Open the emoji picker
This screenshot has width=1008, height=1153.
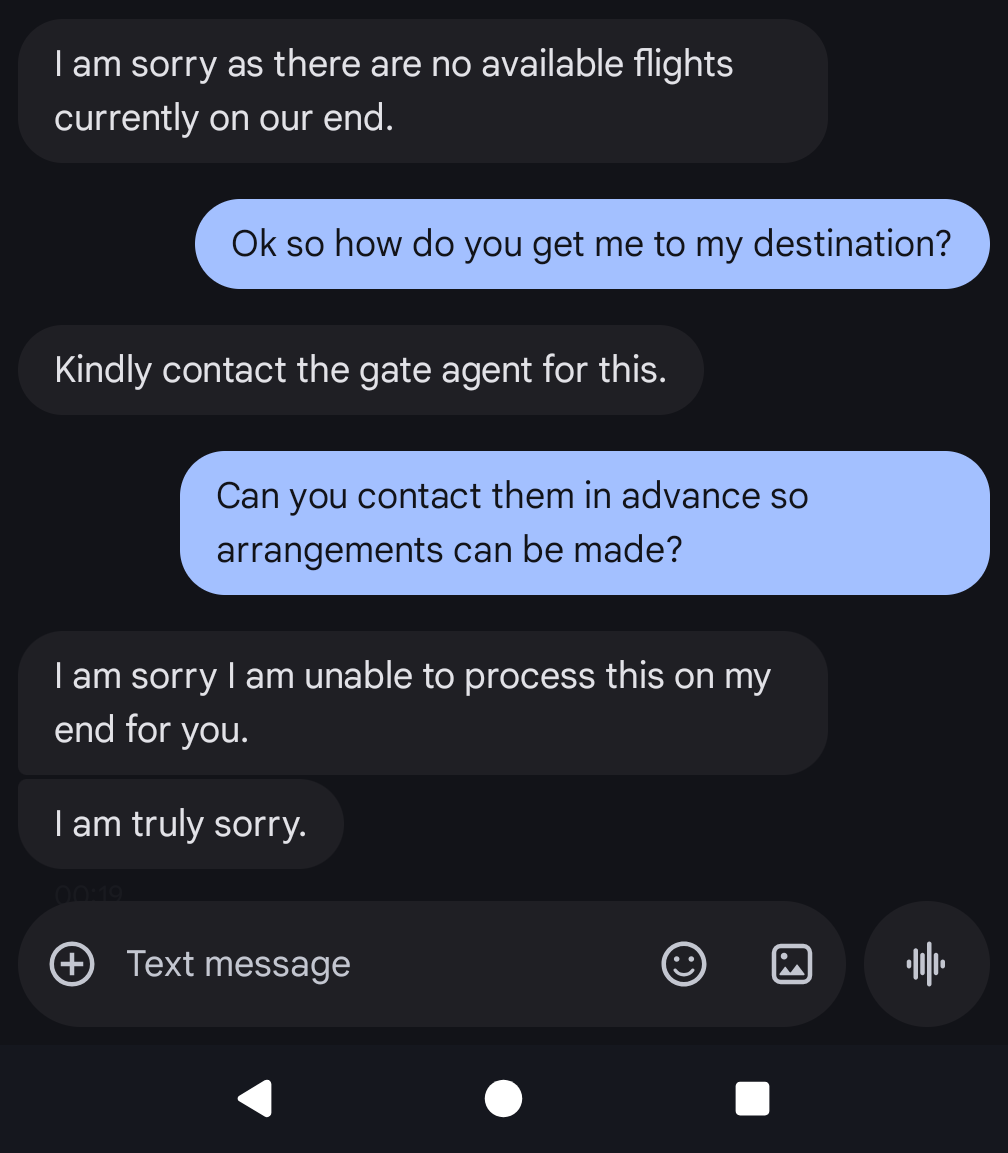pyautogui.click(x=684, y=964)
